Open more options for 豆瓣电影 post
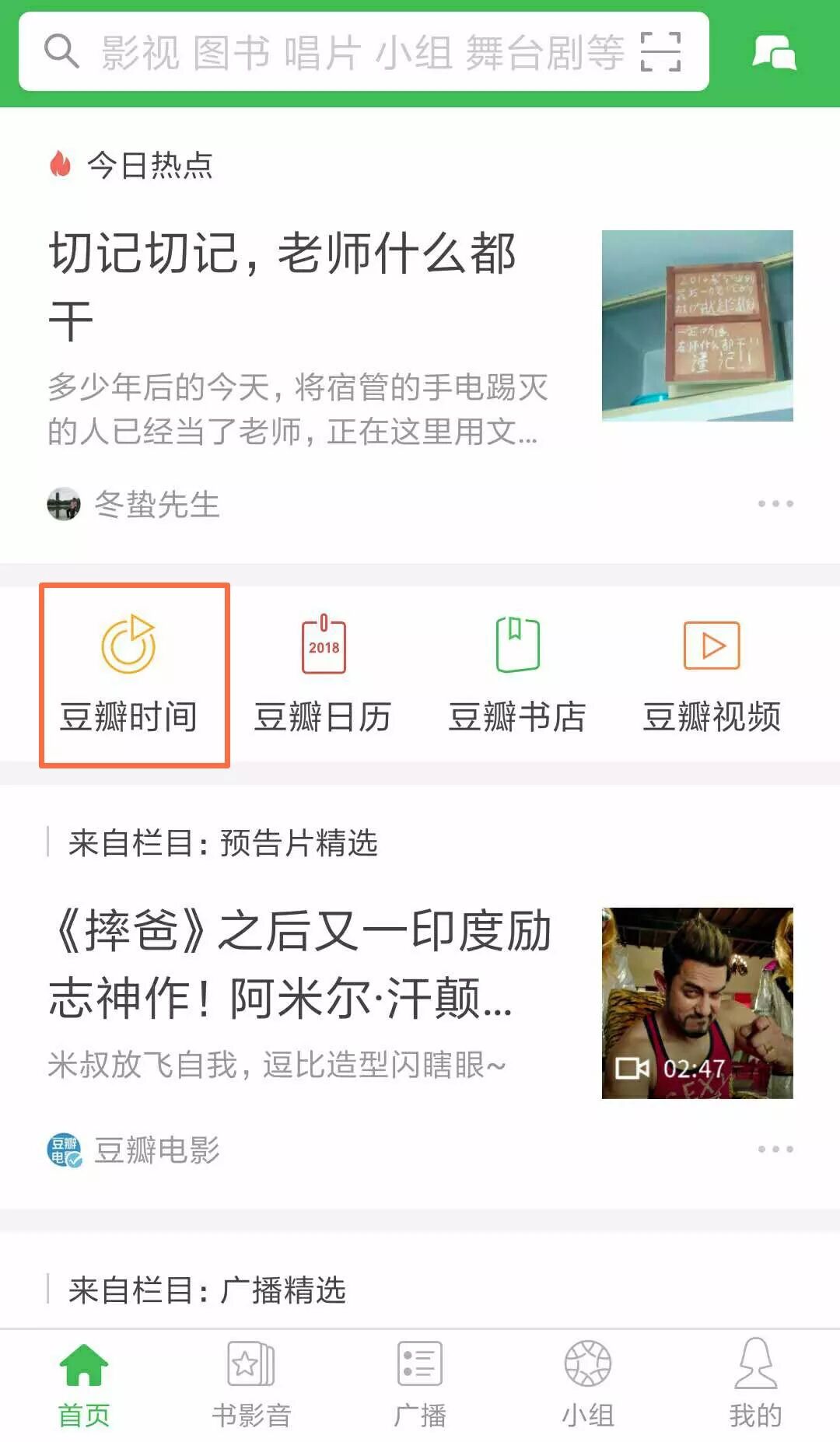This screenshot has height=1442, width=840. (x=775, y=1149)
